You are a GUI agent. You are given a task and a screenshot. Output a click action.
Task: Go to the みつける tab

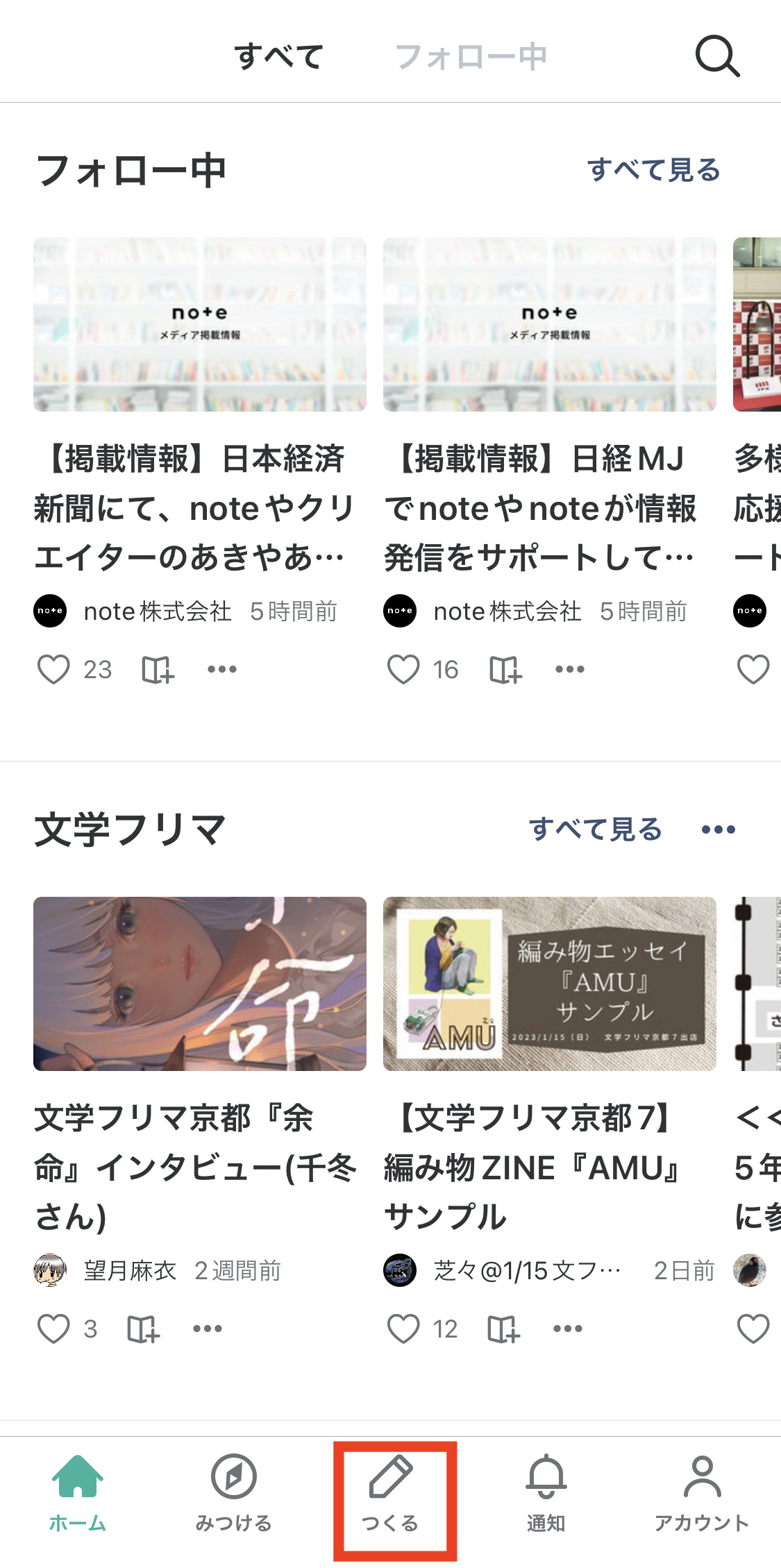tap(234, 1492)
